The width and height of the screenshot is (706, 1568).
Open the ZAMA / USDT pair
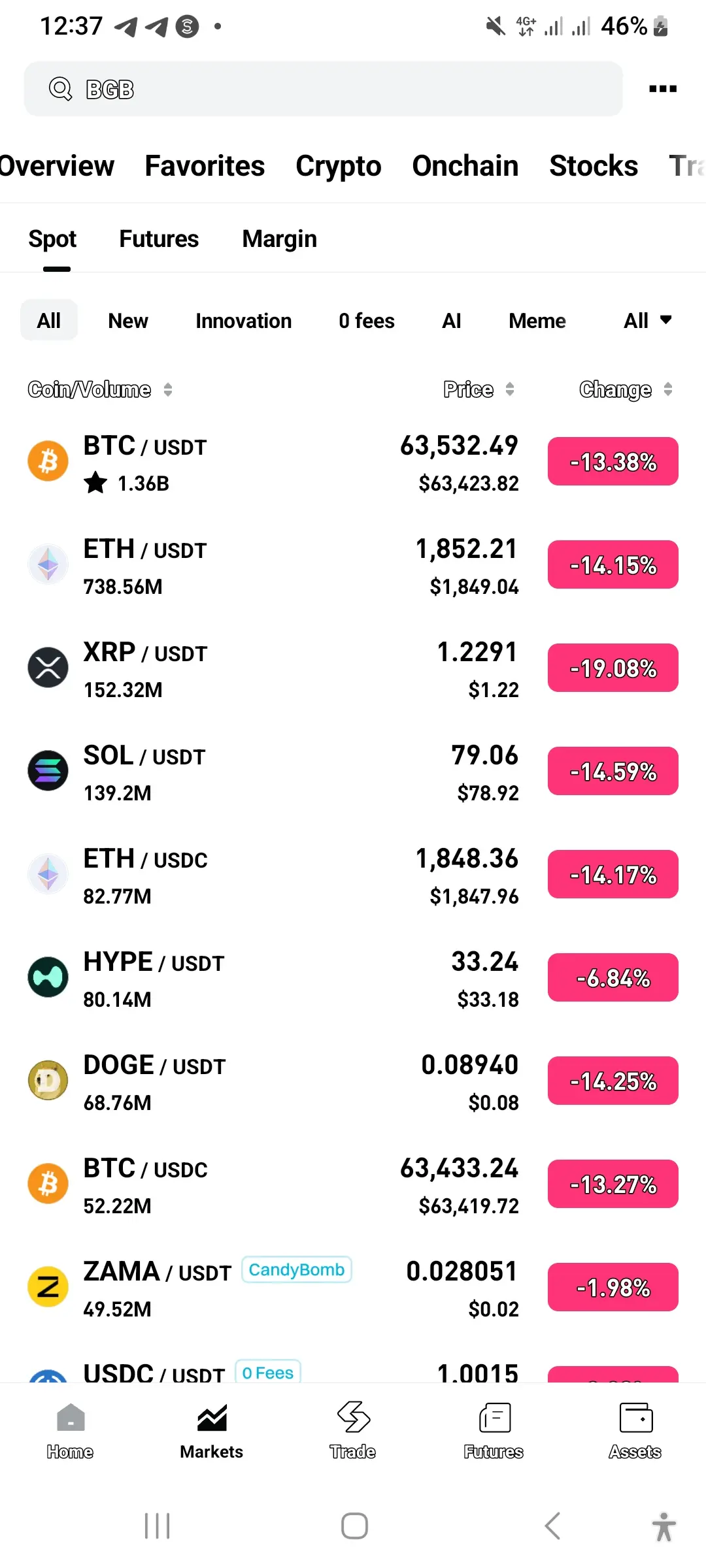coord(353,1288)
